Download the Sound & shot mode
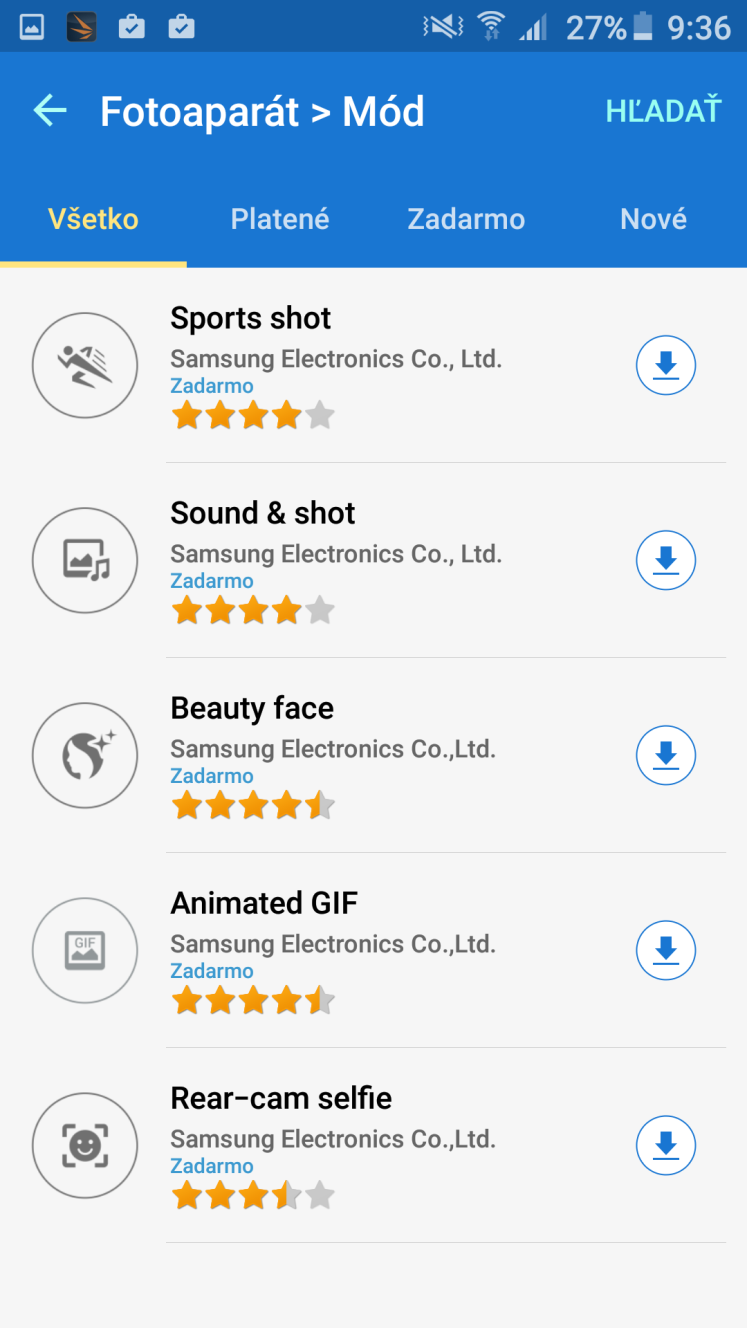Viewport: 747px width, 1328px height. coord(666,560)
